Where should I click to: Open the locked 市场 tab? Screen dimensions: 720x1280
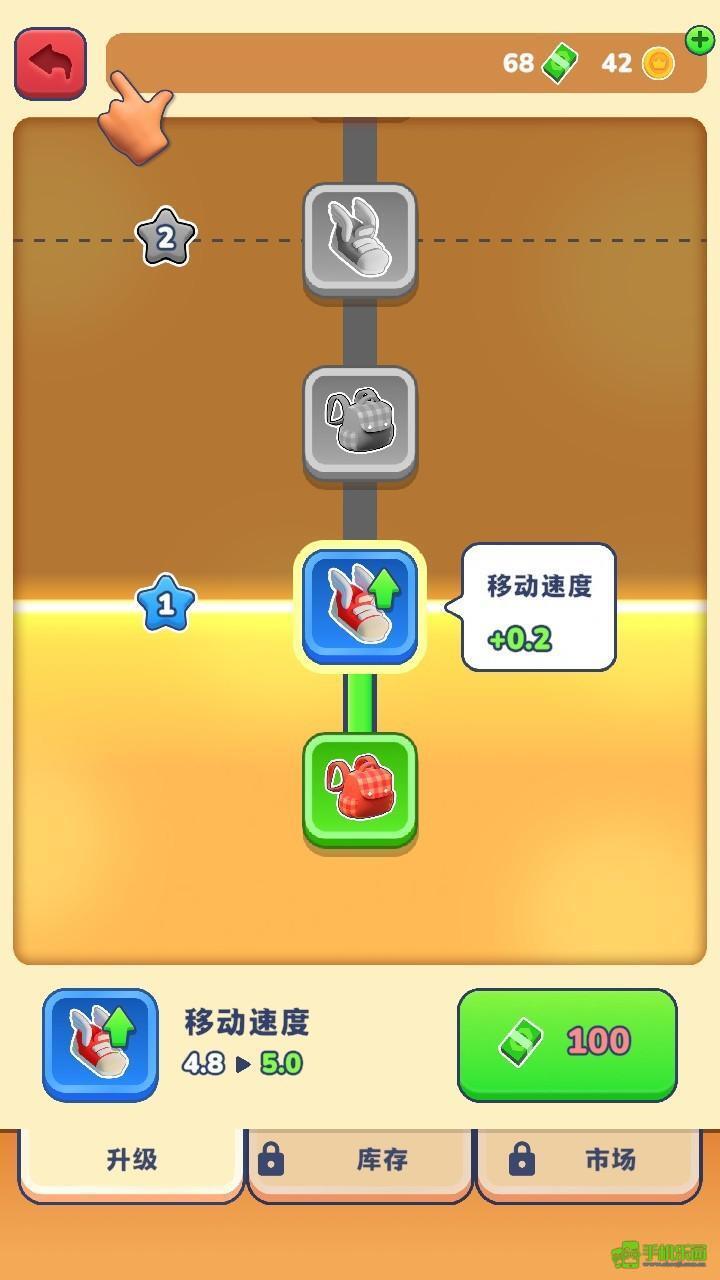coord(588,1161)
